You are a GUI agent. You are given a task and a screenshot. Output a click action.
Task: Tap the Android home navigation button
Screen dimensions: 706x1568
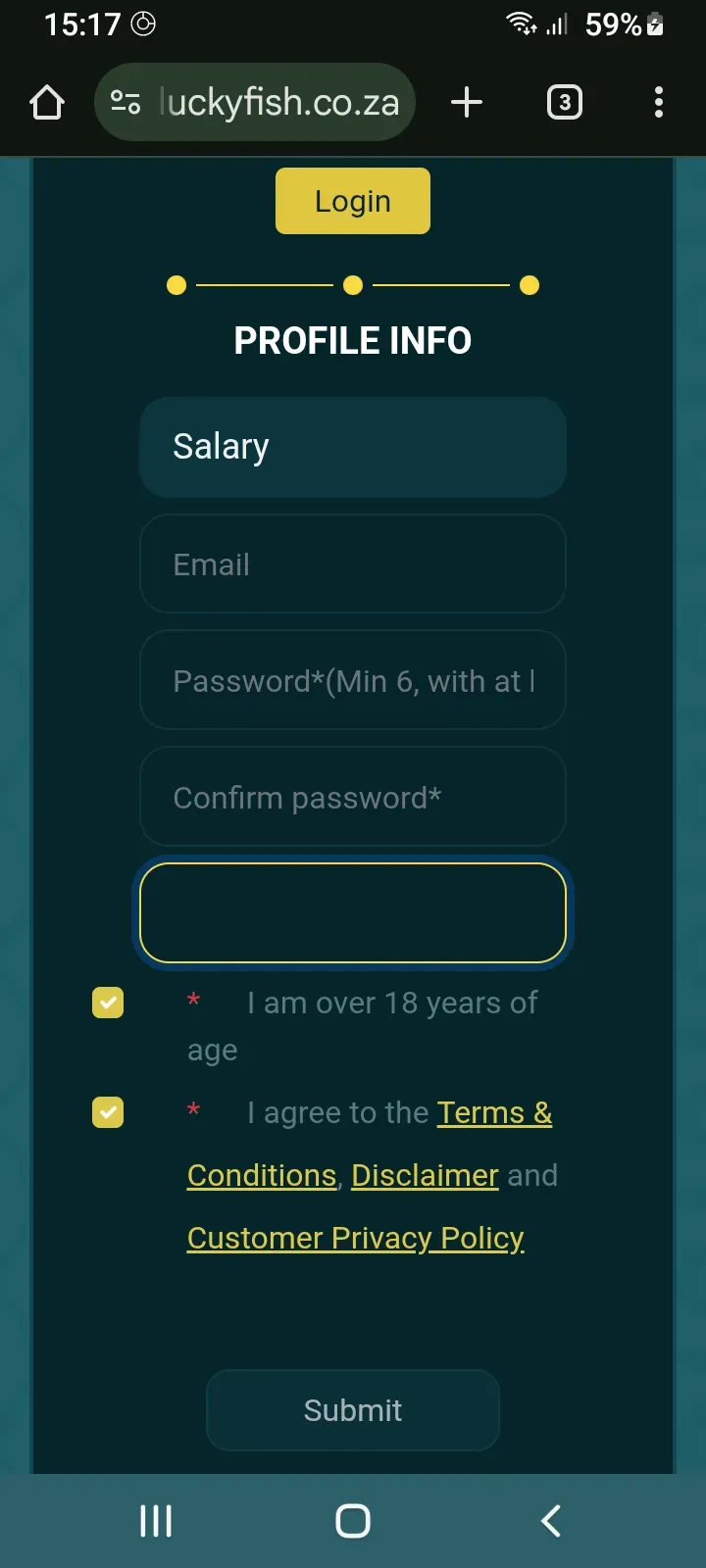click(352, 1522)
